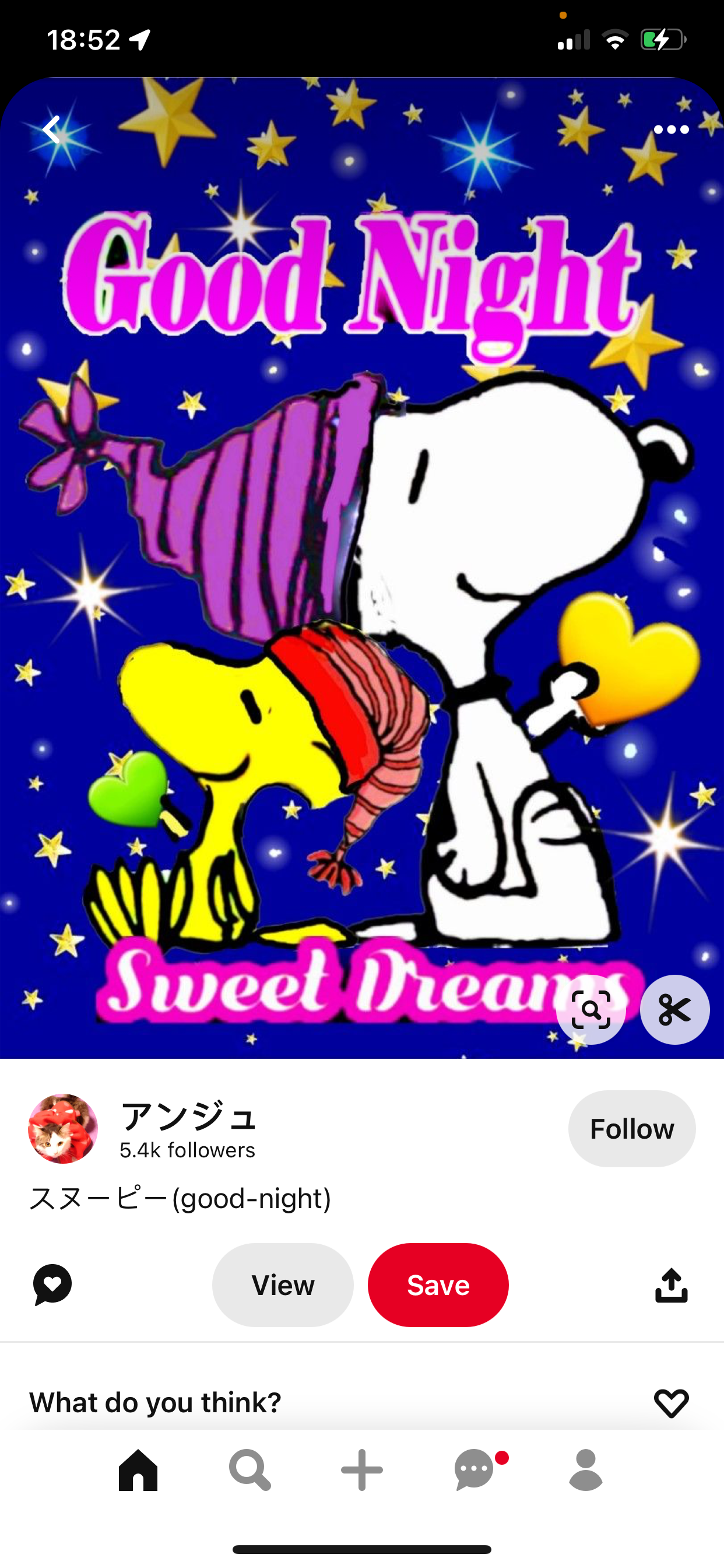Share the pin via upload icon

tap(671, 1284)
